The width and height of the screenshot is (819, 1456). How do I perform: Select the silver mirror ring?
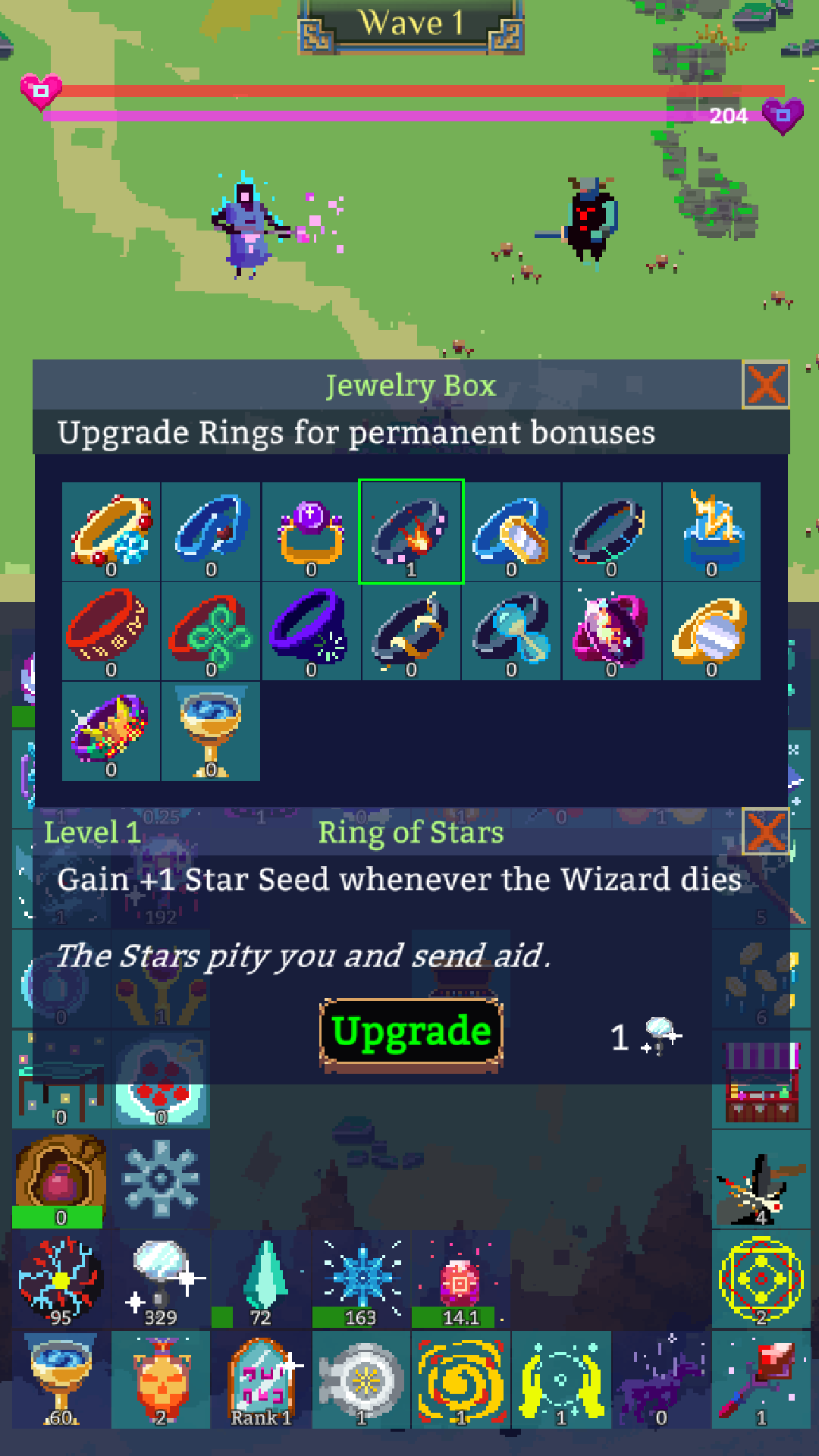[x=711, y=632]
